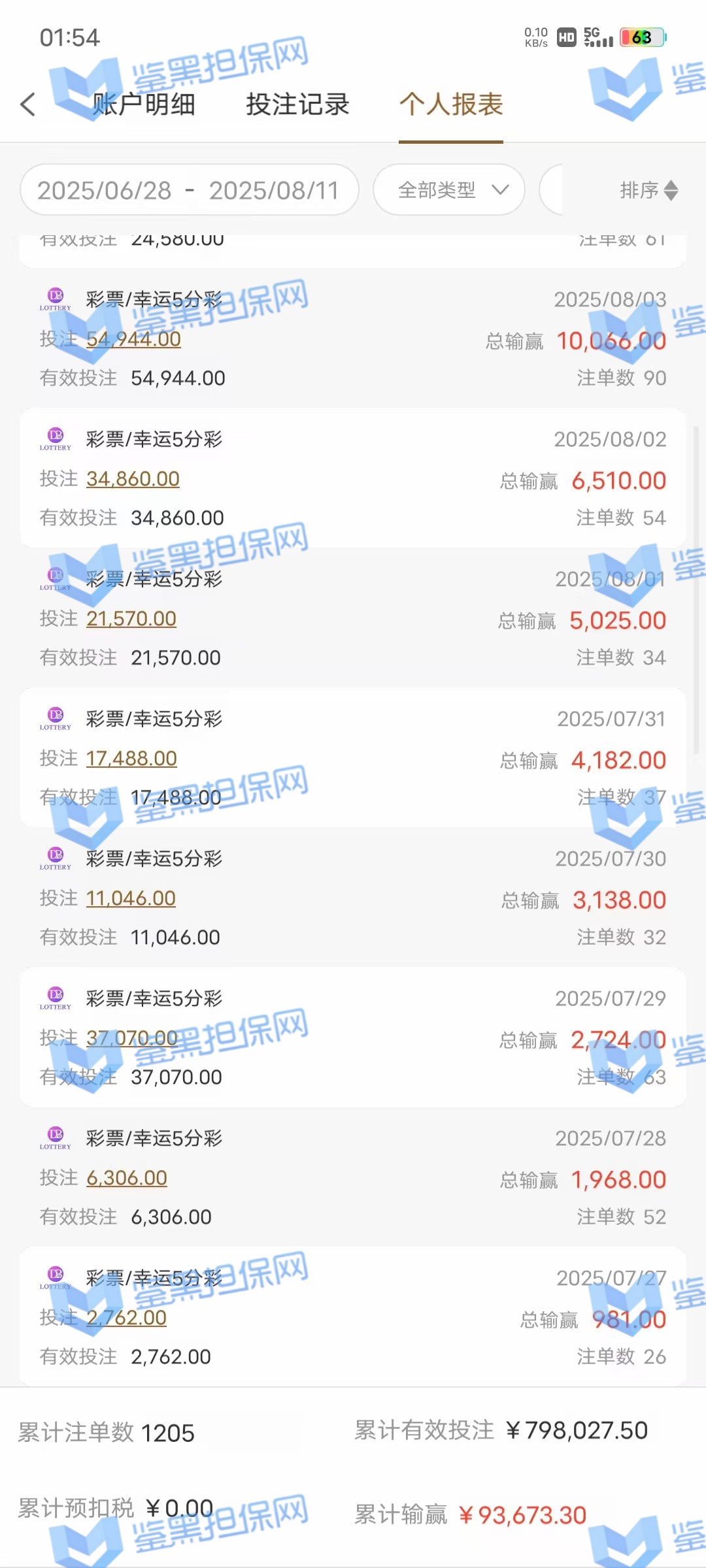Switch to the 投注记录 tab
This screenshot has height=1568, width=706.
point(297,105)
